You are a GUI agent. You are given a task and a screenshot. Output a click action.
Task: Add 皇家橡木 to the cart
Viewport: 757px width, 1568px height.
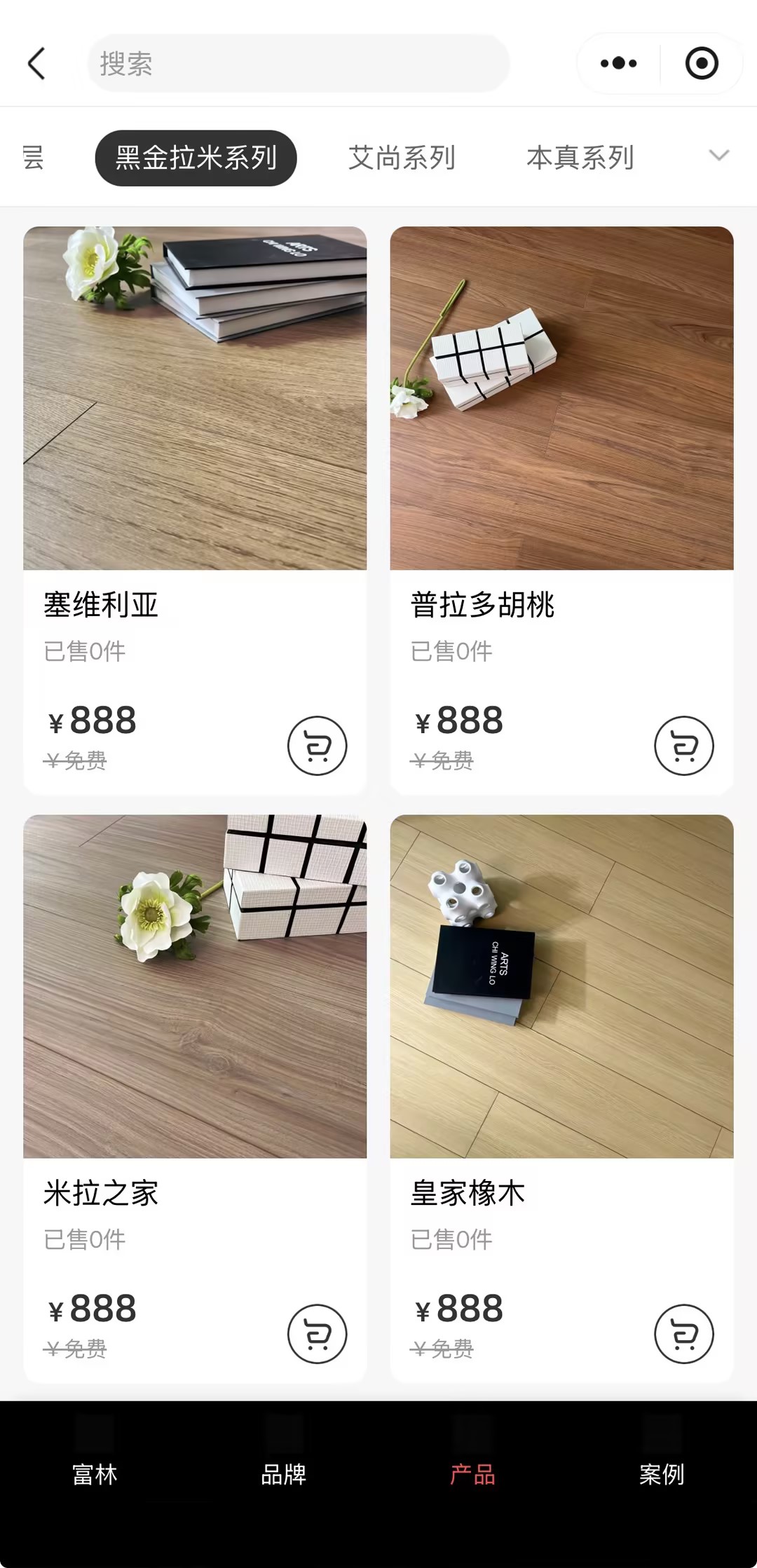[x=683, y=1334]
